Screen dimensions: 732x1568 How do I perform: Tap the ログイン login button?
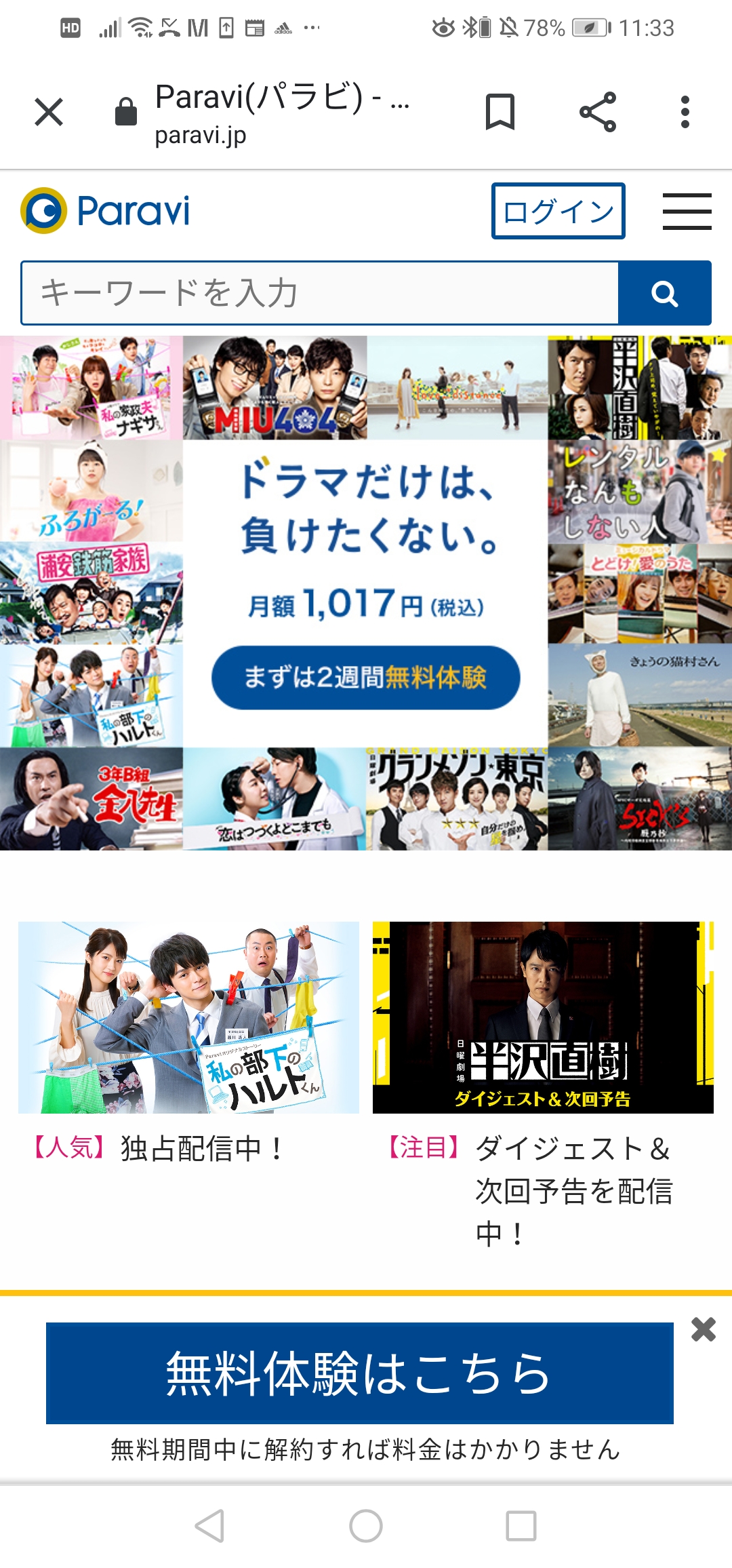(558, 211)
